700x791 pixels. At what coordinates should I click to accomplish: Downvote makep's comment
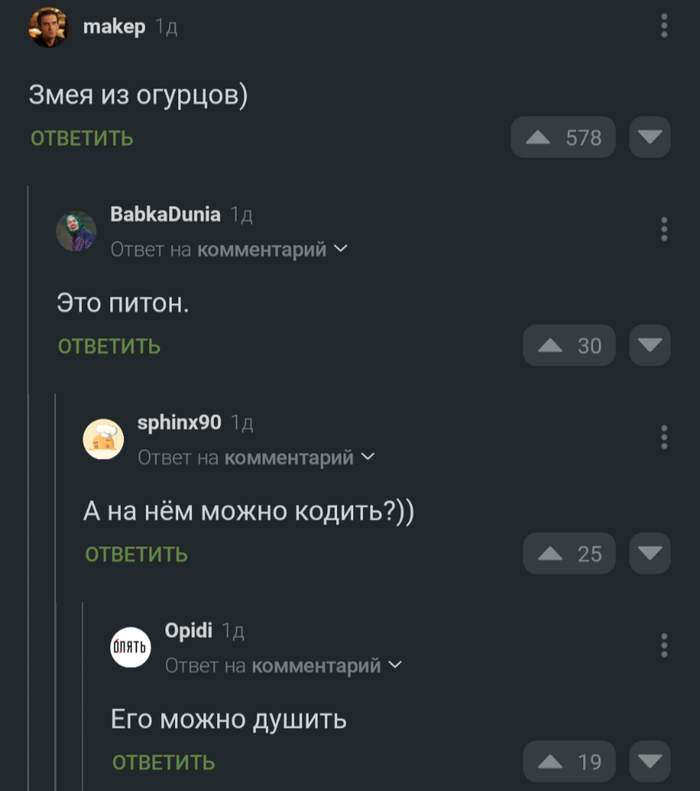[649, 138]
